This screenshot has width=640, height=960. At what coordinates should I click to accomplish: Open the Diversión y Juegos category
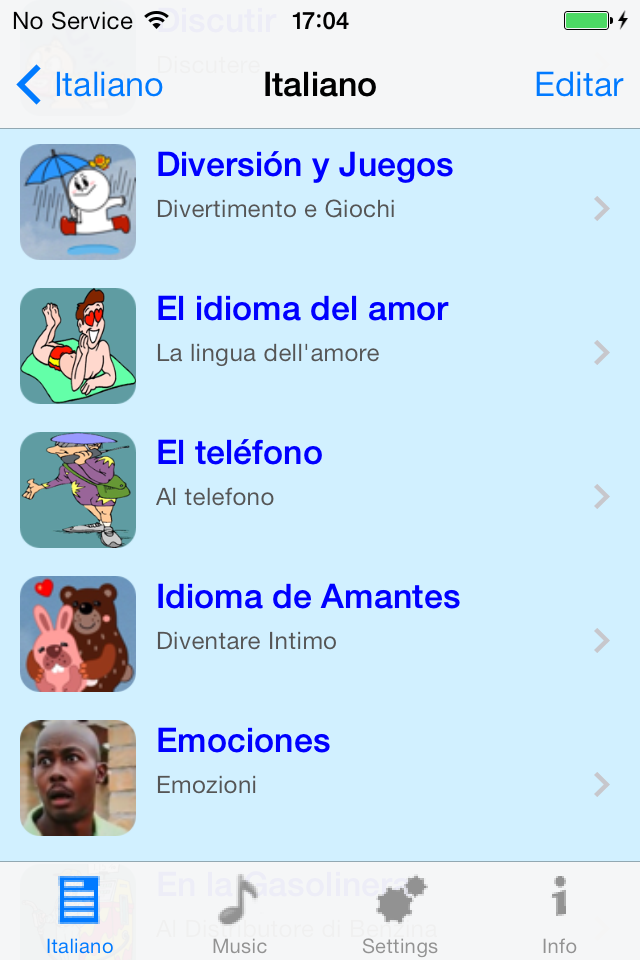(x=320, y=202)
